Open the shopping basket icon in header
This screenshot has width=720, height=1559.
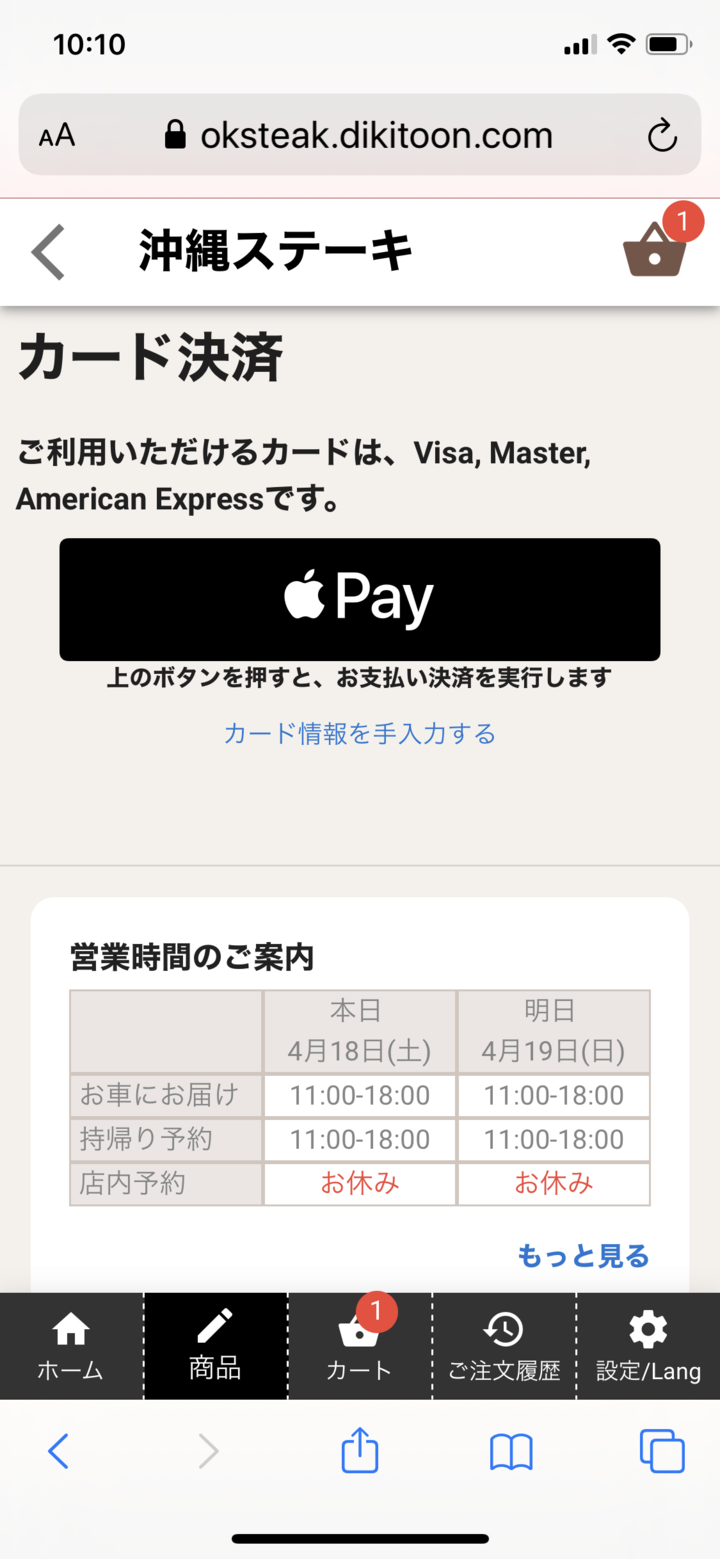[655, 249]
